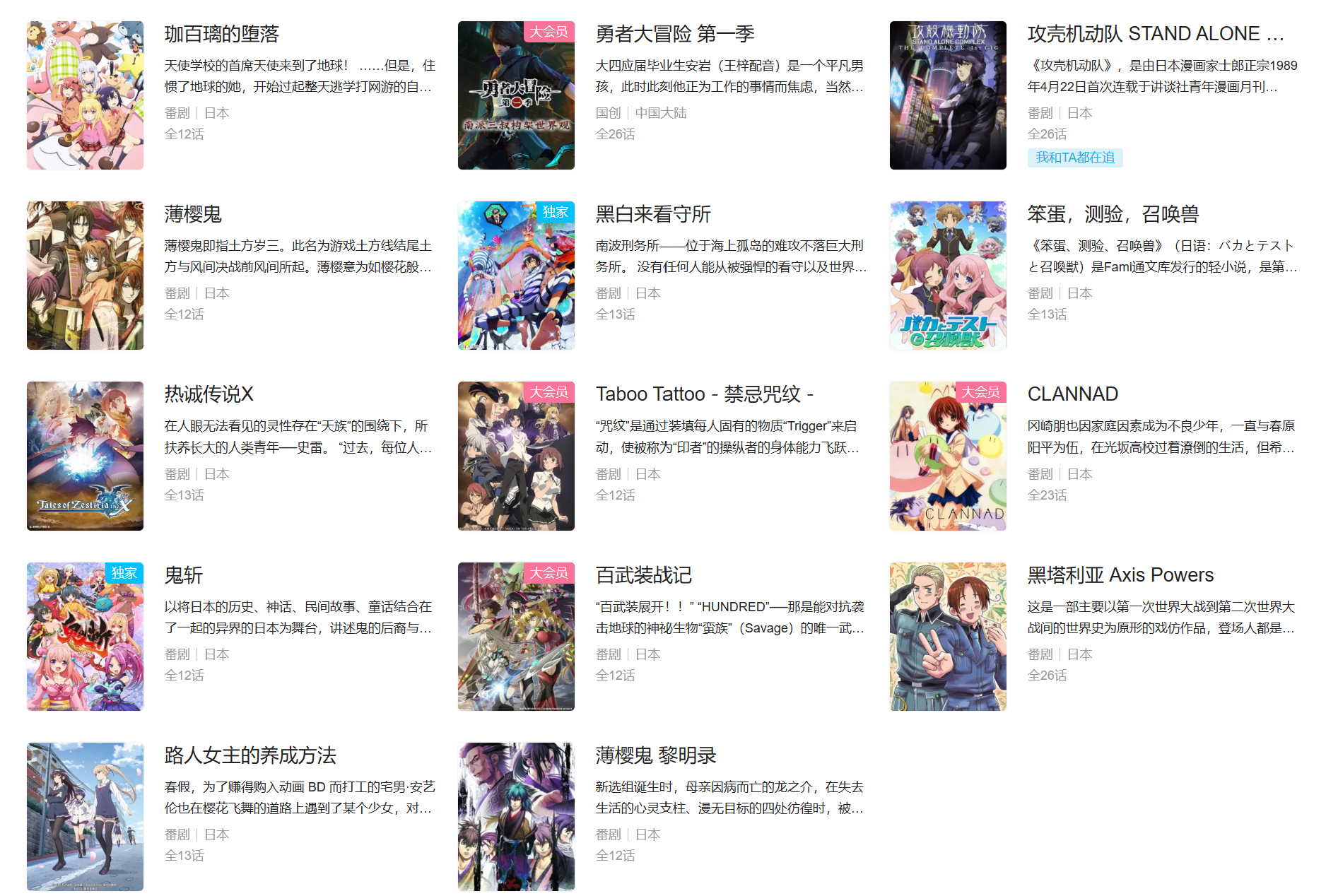
Task: Open the 鬼斩 exclusive series cover
Action: [85, 636]
